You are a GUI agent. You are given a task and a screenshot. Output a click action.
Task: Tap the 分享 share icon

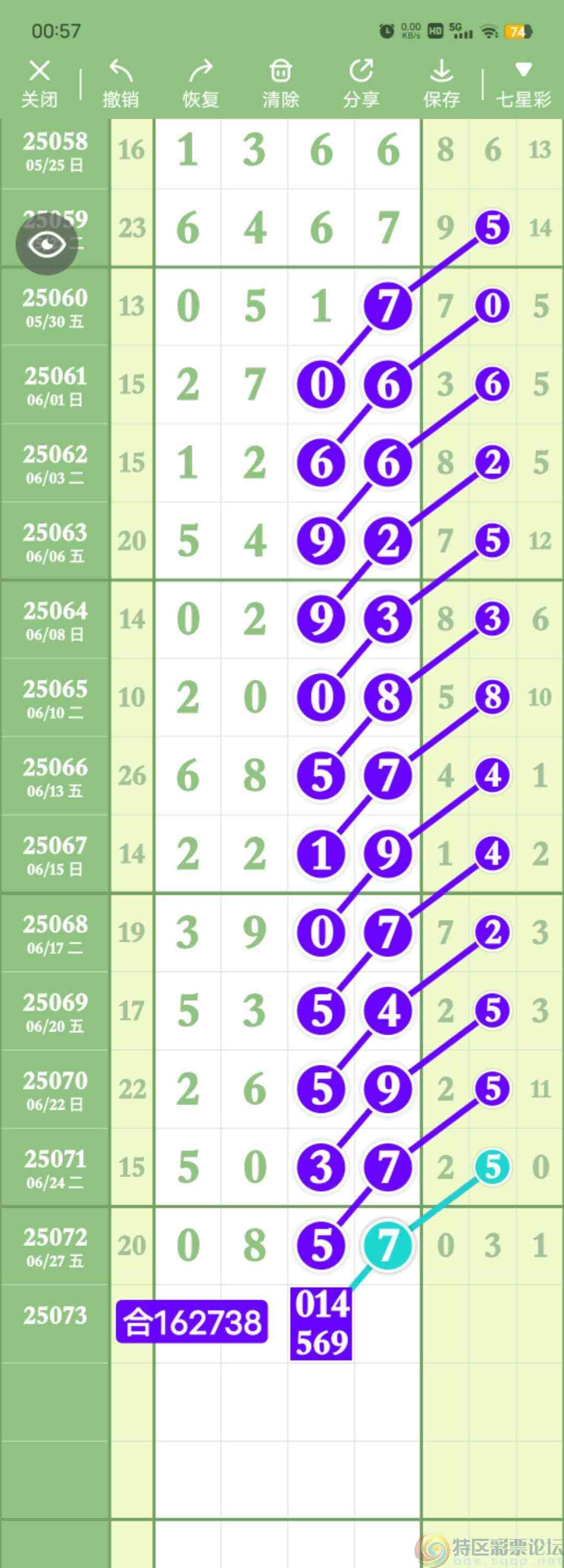click(x=361, y=72)
